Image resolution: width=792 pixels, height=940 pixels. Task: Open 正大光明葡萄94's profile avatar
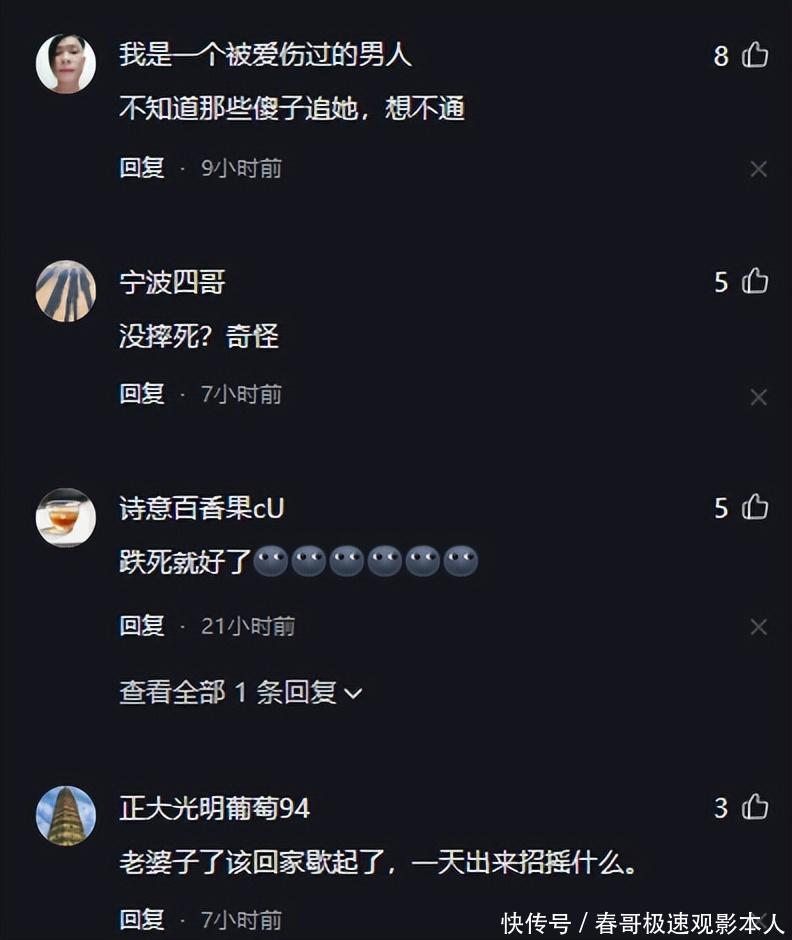[x=66, y=816]
